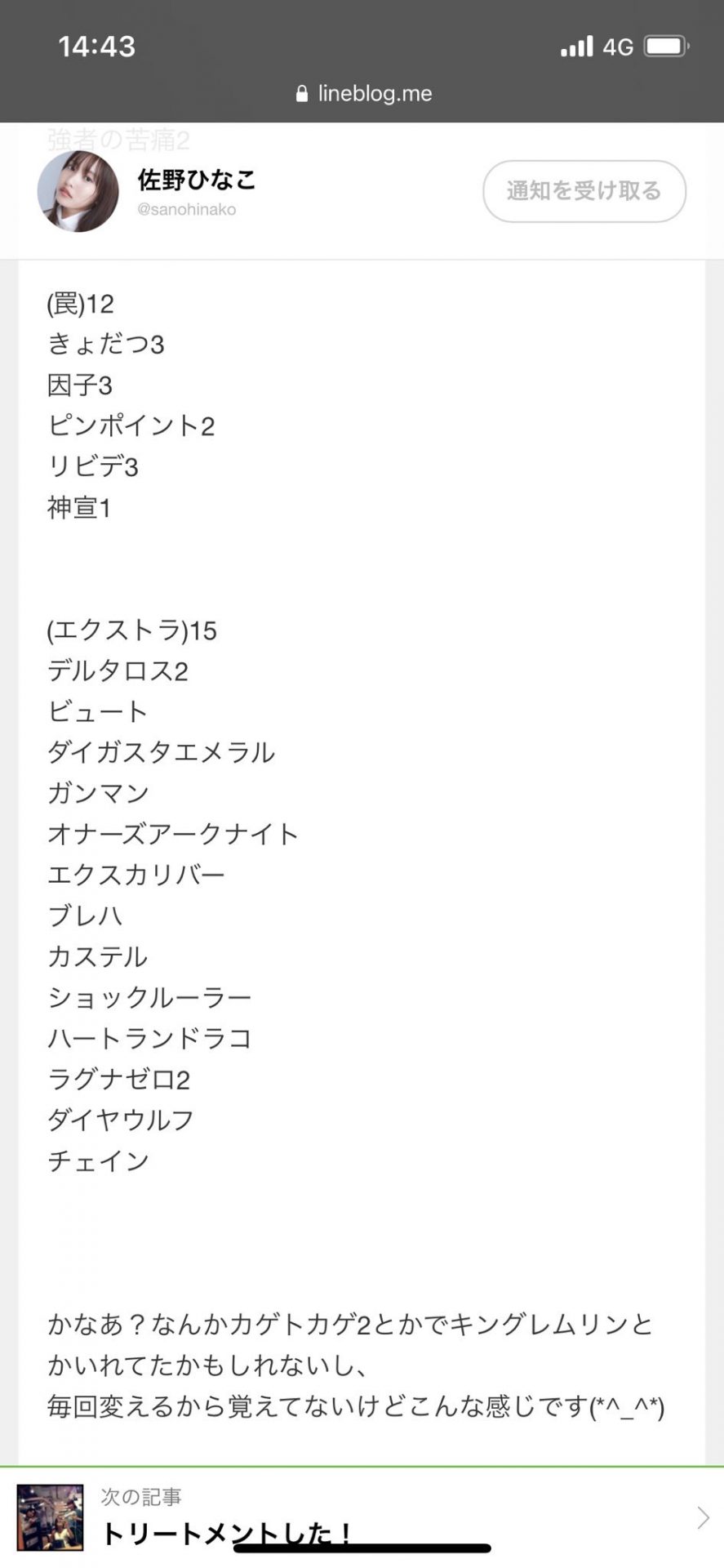Image resolution: width=724 pixels, height=1568 pixels.
Task: Open 佐野ひなこ's profile avatar
Action: (x=78, y=191)
